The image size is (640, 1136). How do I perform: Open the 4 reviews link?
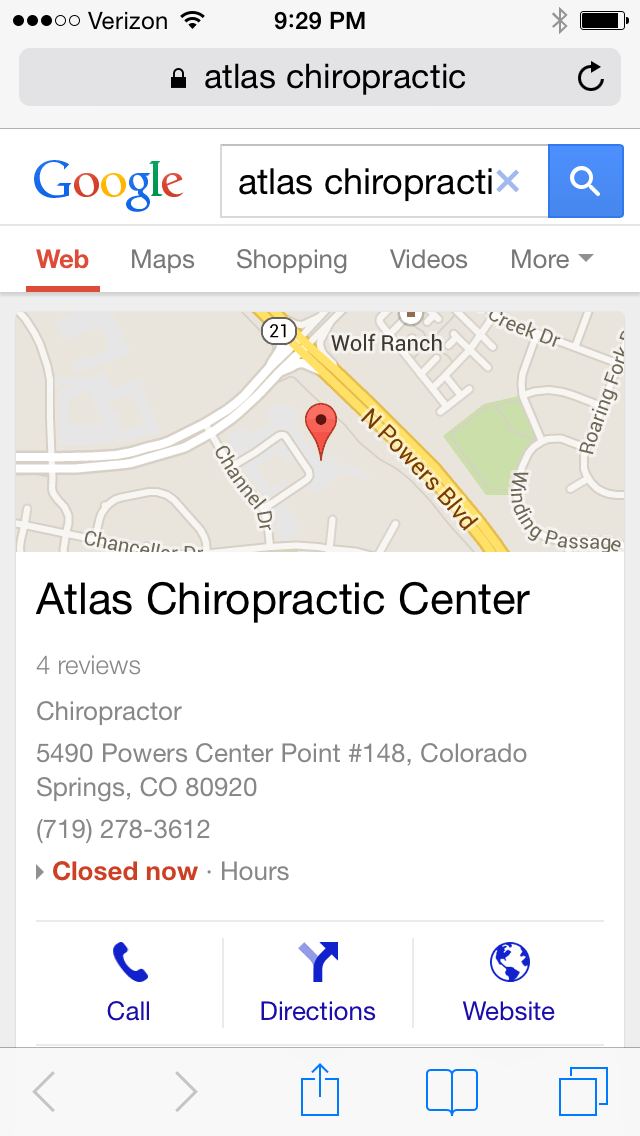[88, 666]
